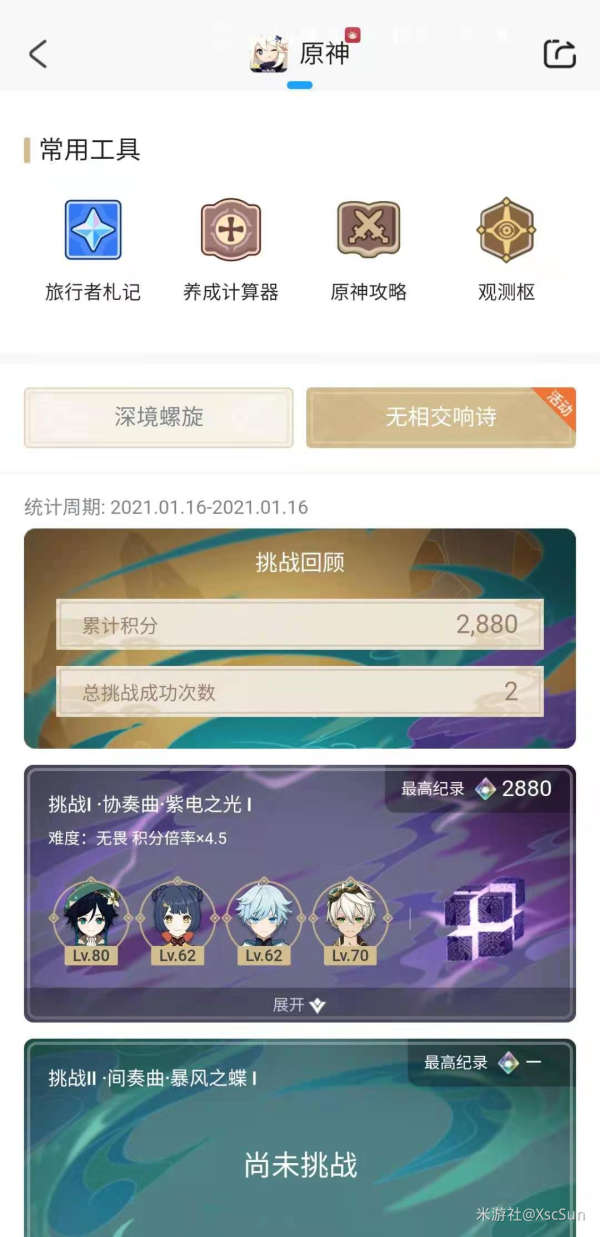Go back using the back arrow
Viewport: 600px width, 1237px height.
(38, 53)
